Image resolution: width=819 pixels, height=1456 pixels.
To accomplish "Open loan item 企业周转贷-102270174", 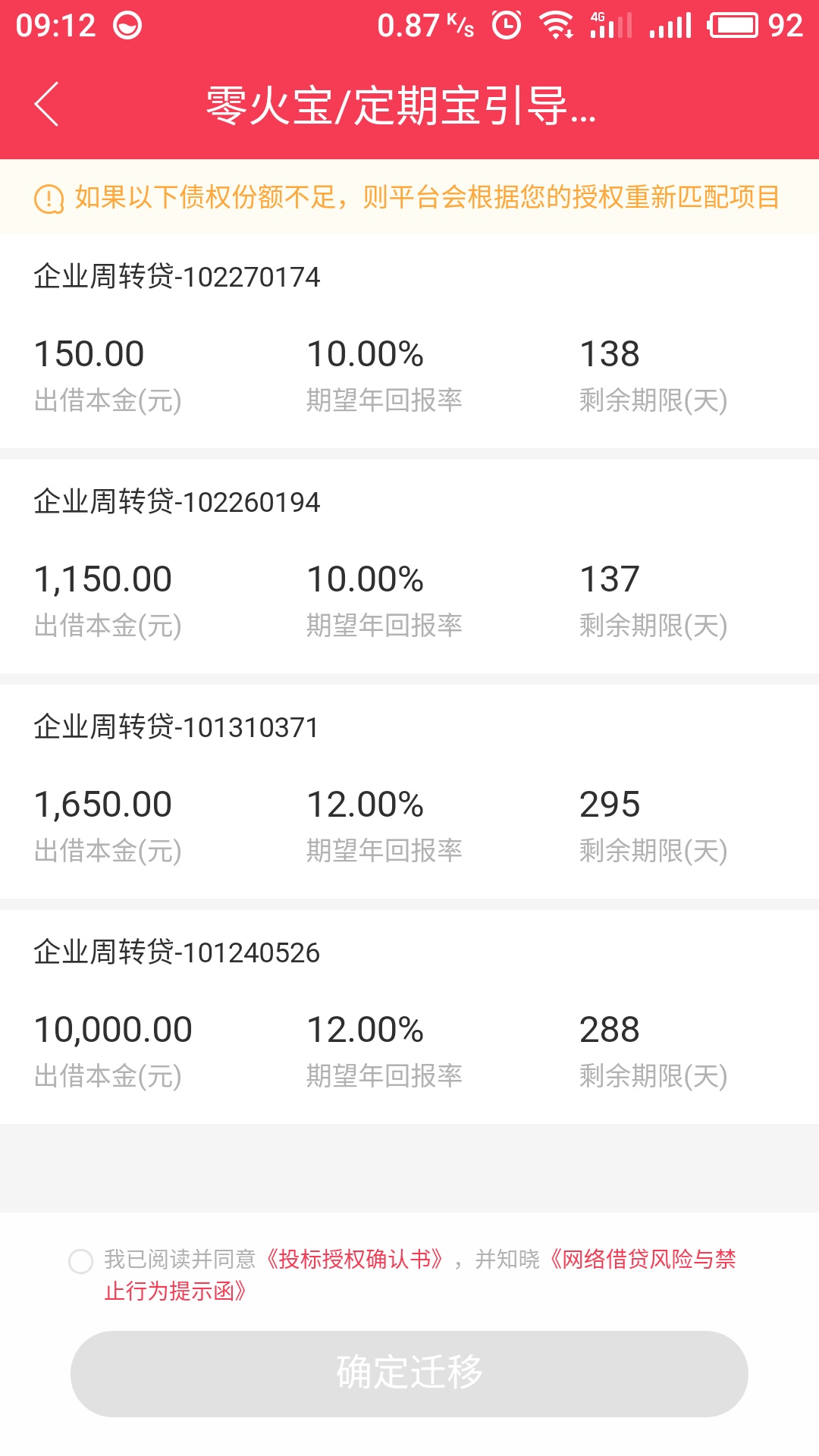I will tap(409, 341).
